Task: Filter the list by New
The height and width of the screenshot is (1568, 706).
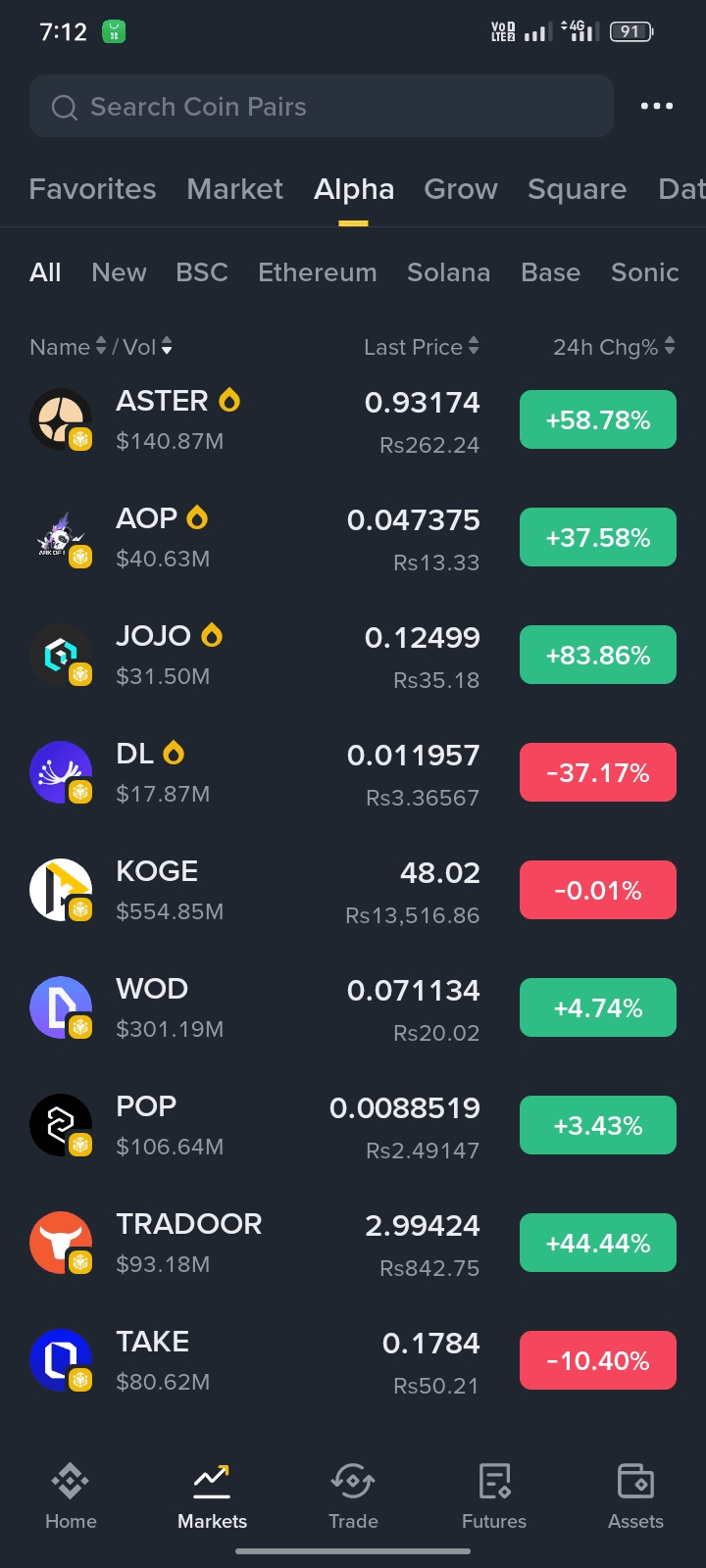Action: [x=119, y=272]
